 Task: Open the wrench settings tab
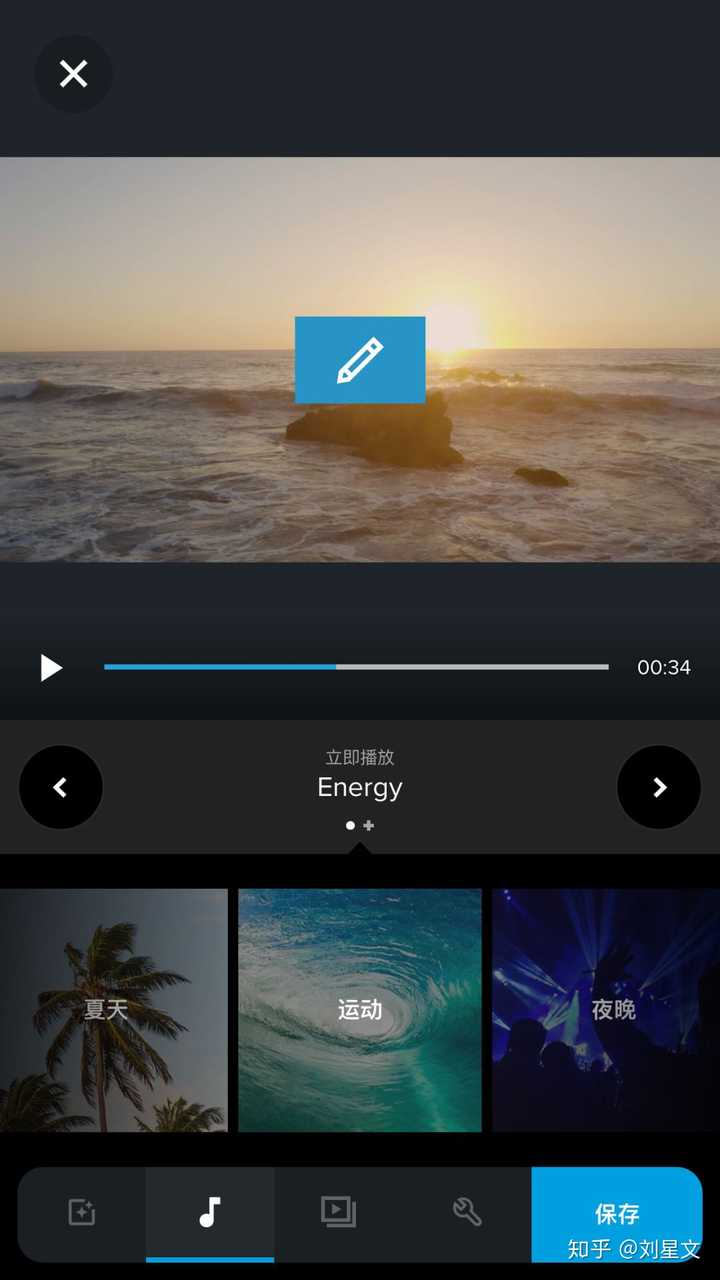pos(466,1213)
